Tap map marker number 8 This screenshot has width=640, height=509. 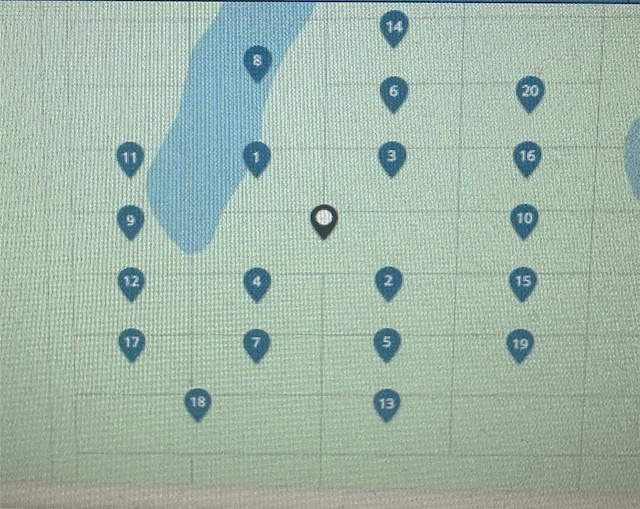257,62
